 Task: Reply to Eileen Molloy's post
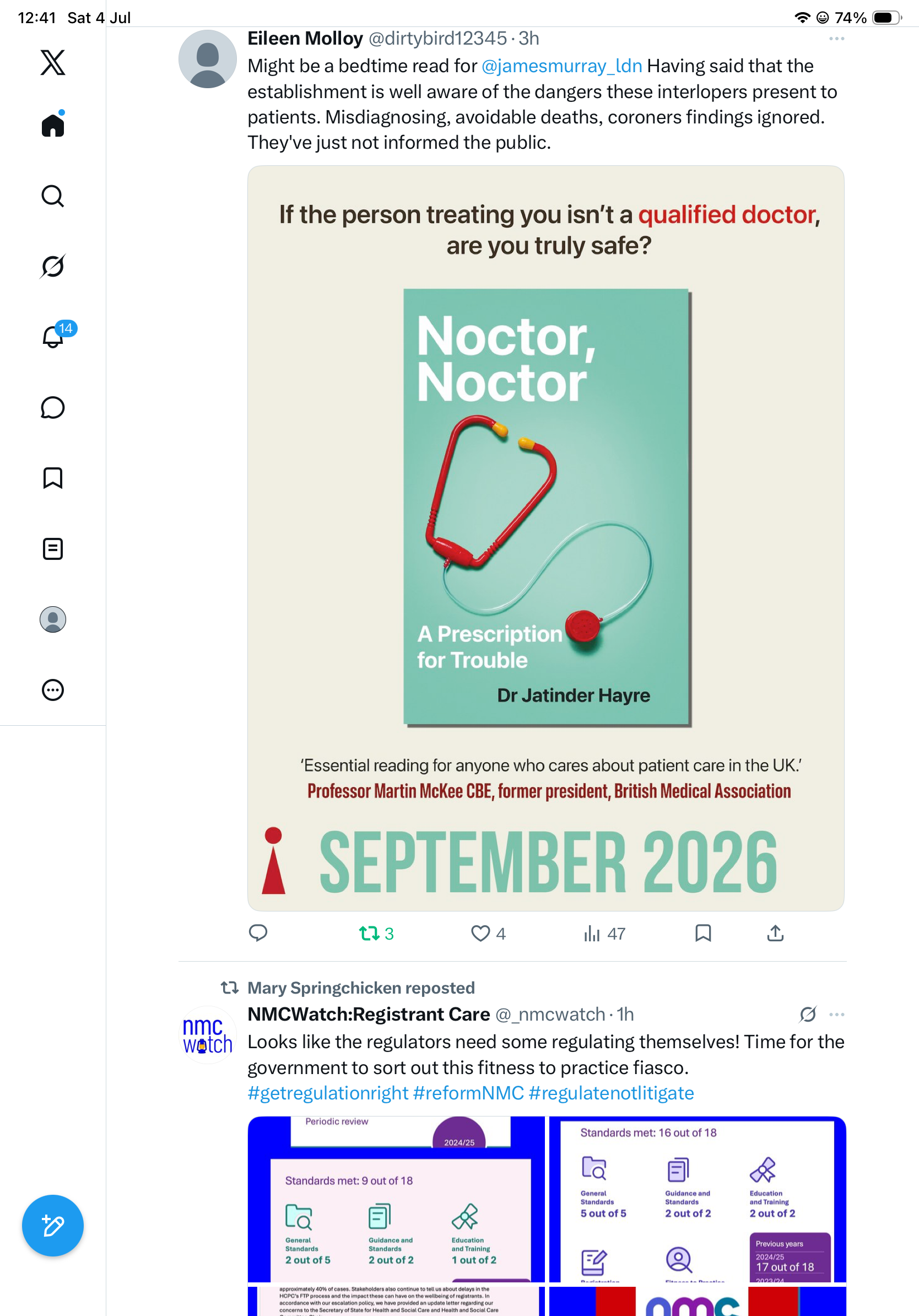[258, 933]
